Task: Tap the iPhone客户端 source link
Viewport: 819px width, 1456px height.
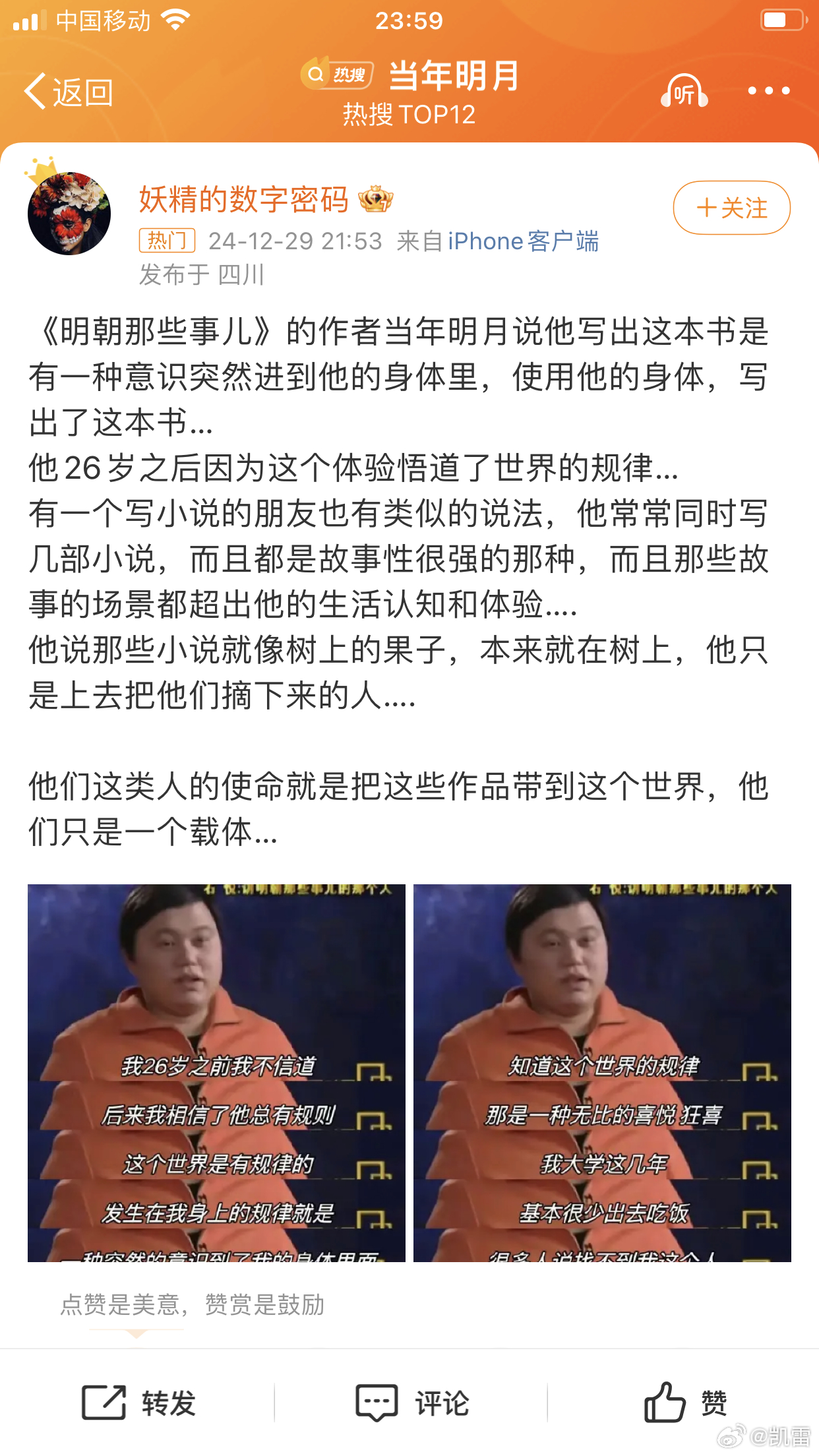Action: coord(524,241)
